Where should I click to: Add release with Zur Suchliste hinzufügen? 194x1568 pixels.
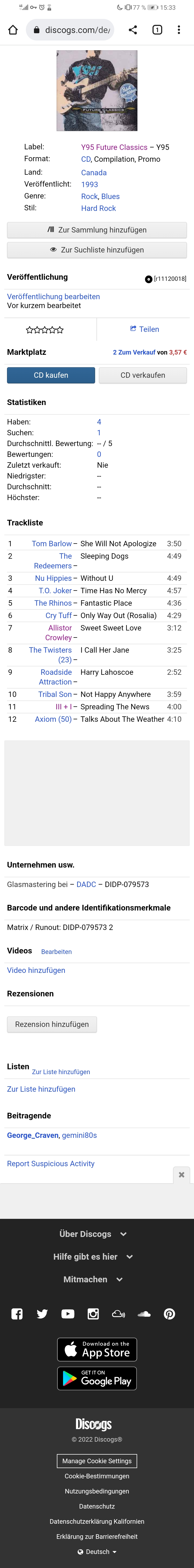click(x=97, y=250)
